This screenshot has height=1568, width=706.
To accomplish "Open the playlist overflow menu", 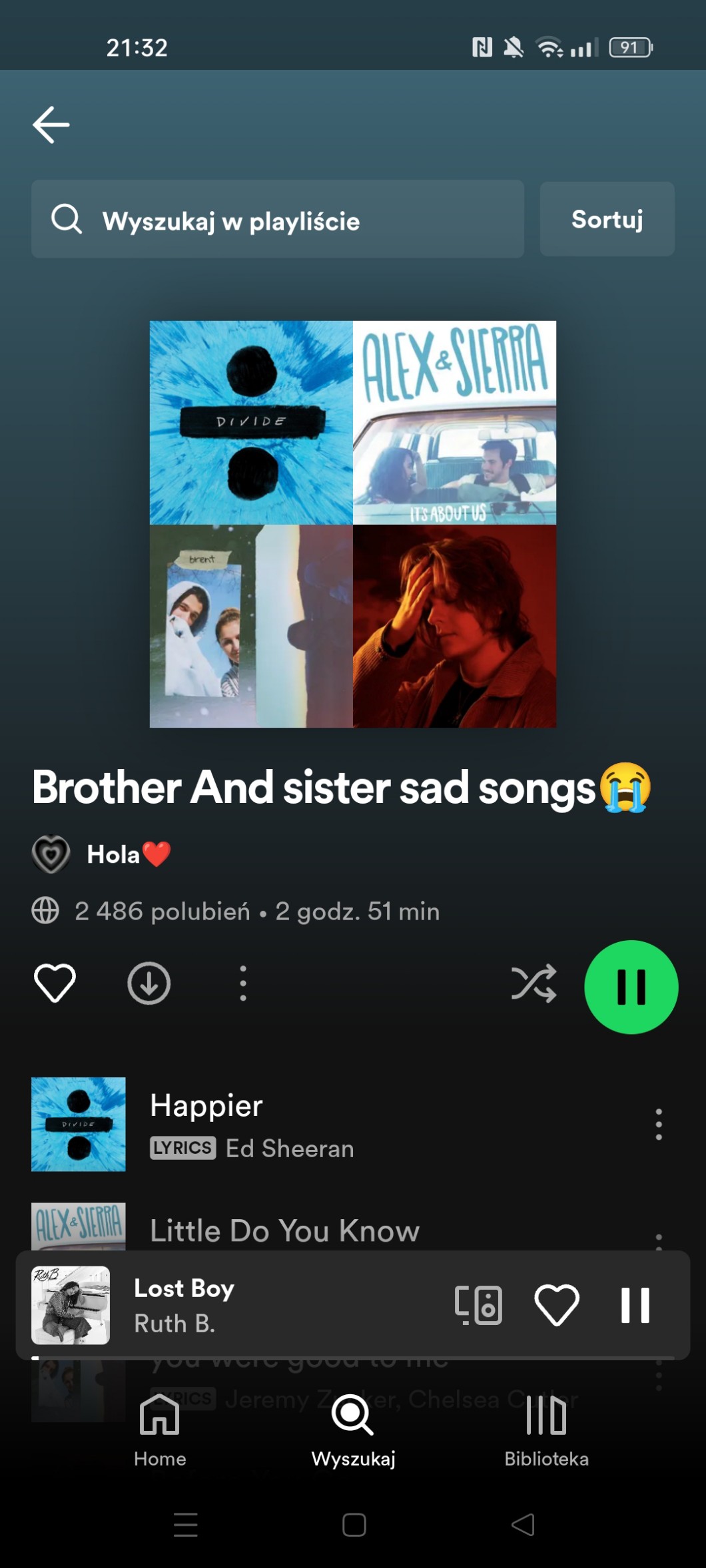I will (243, 983).
